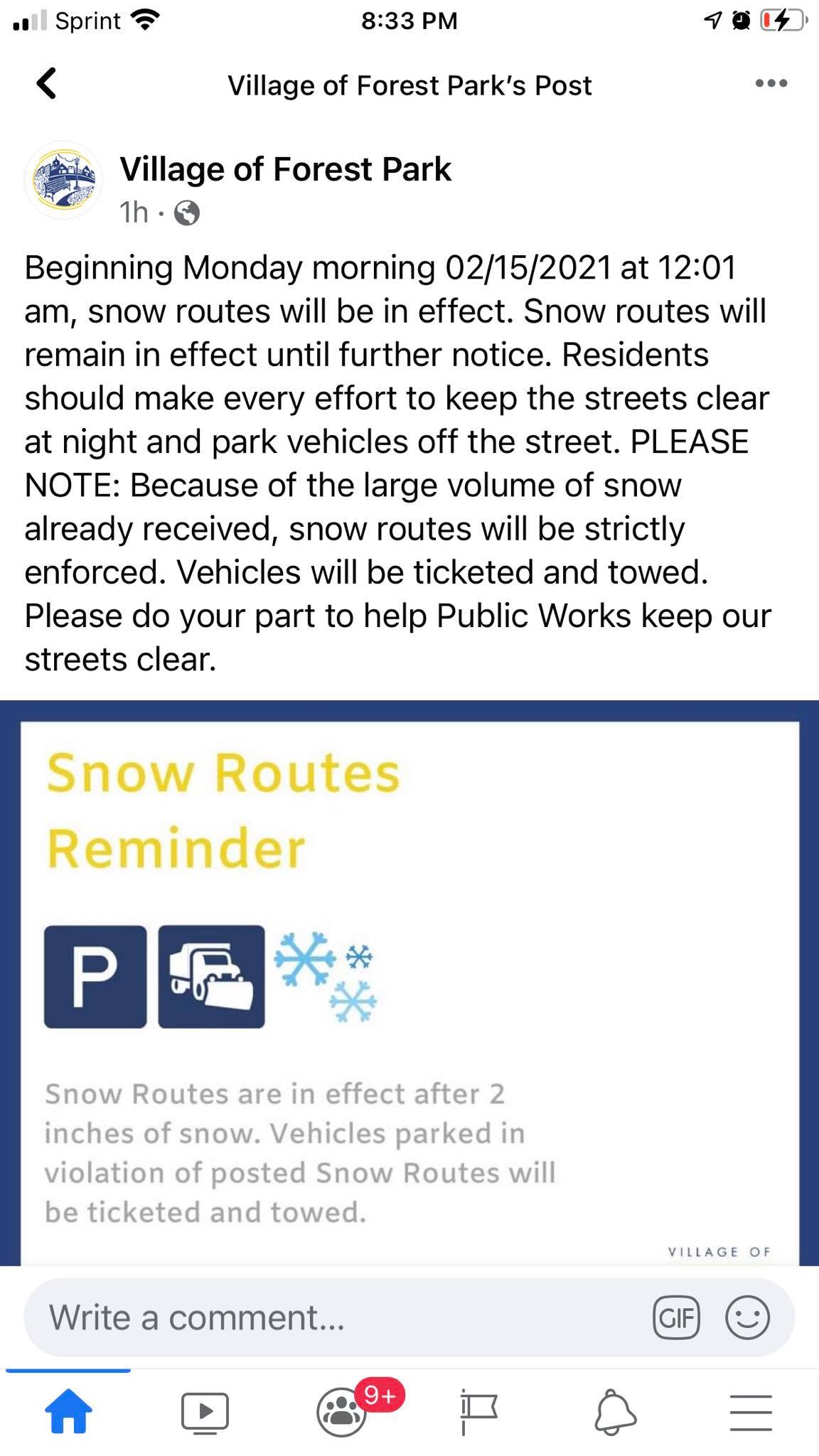Open the Pages flag tab
Image resolution: width=819 pixels, height=1456 pixels.
coord(478,1413)
